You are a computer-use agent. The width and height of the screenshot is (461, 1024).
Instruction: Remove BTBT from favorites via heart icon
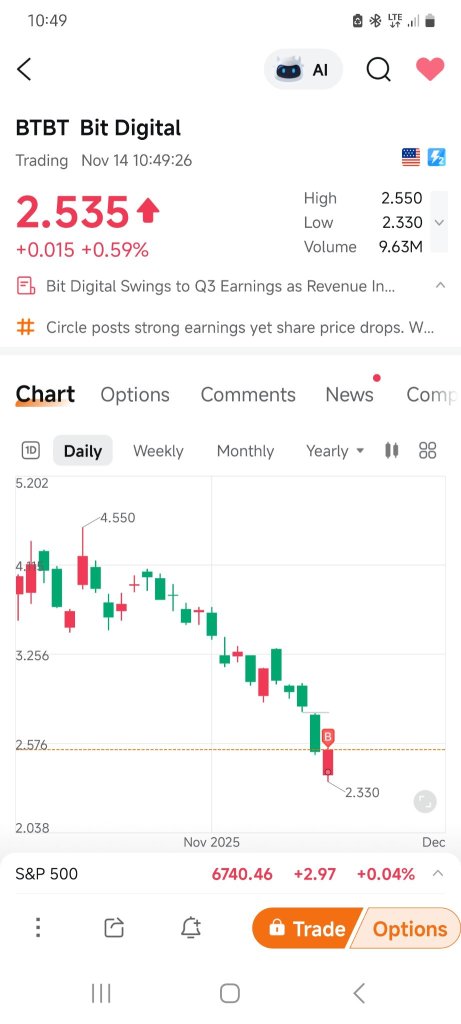click(430, 69)
